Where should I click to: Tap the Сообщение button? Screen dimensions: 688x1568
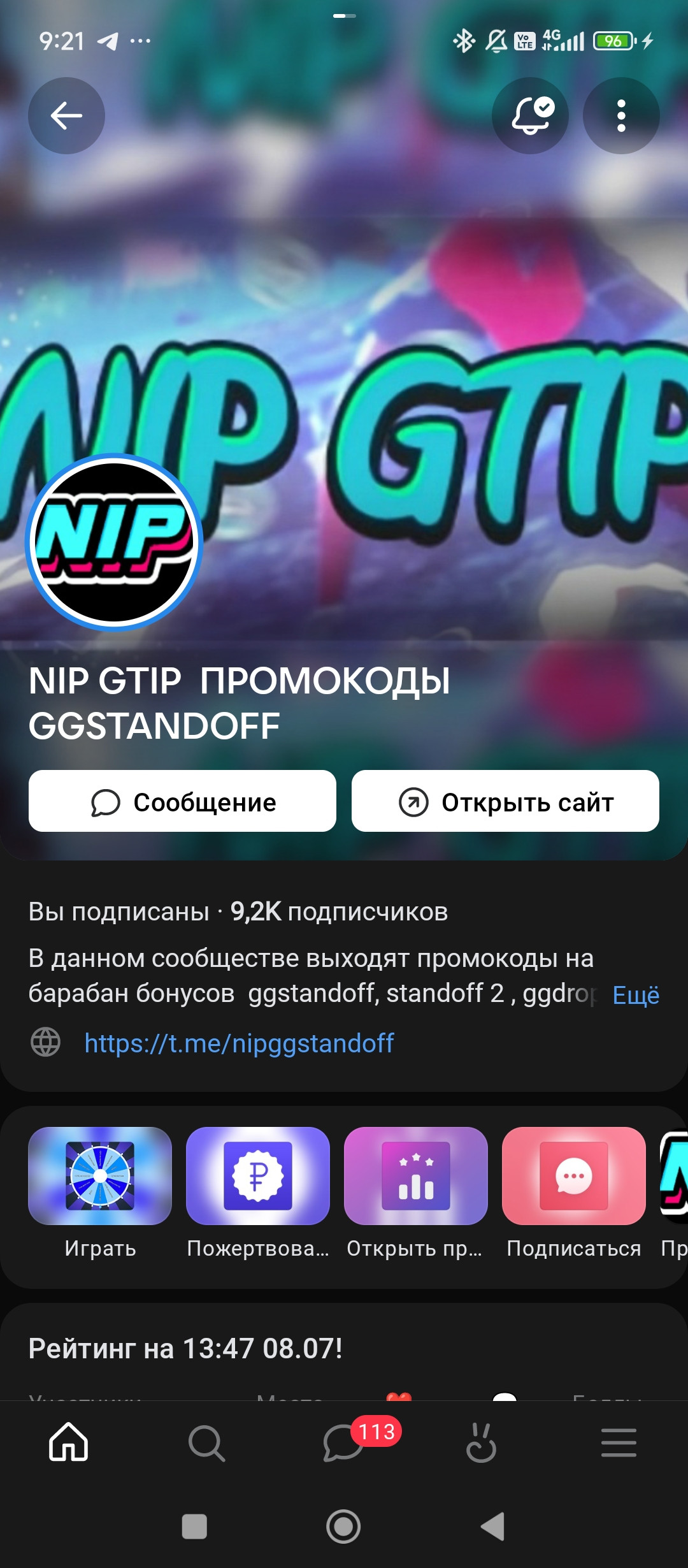click(182, 801)
